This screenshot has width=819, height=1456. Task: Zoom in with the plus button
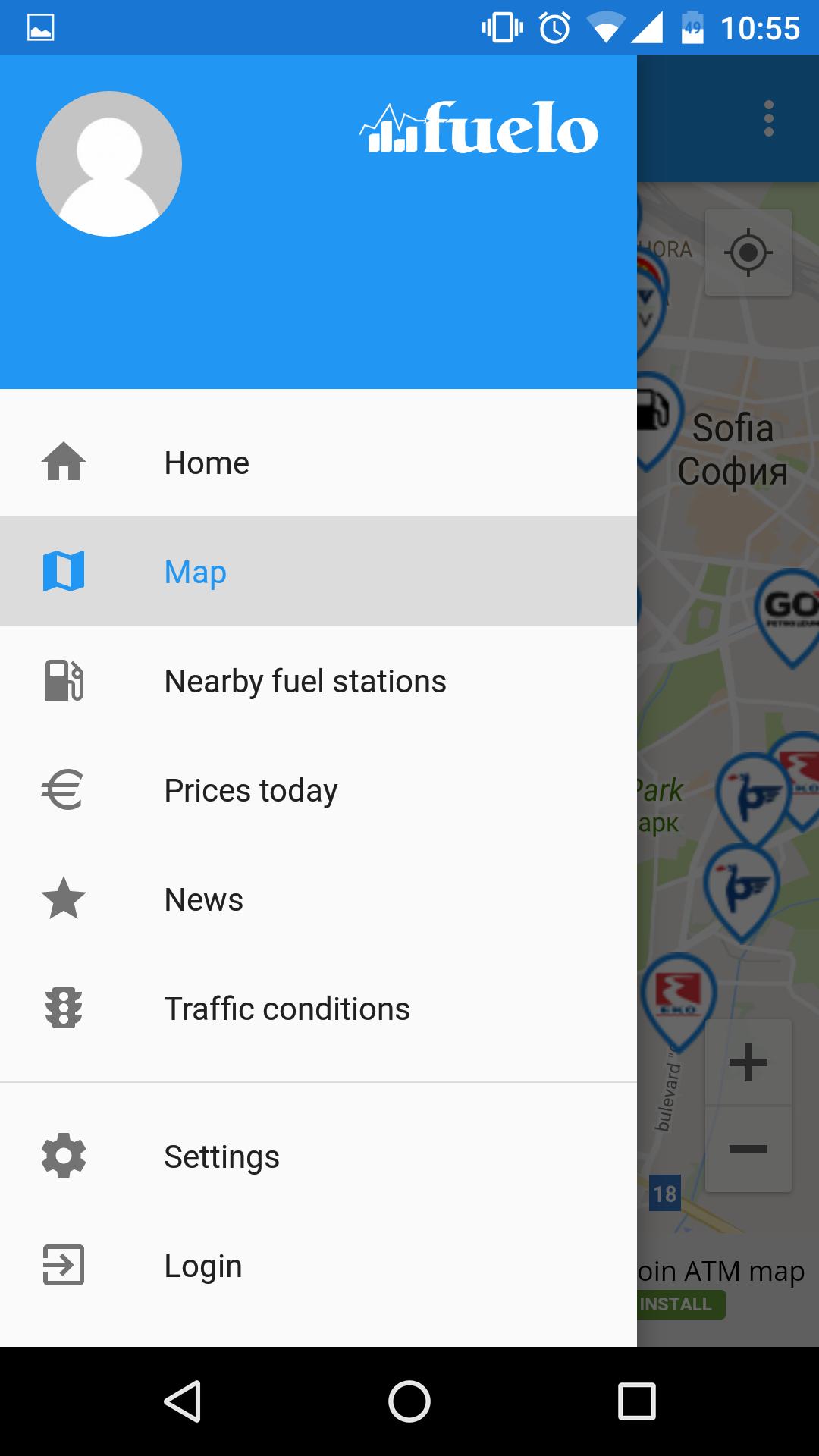(x=748, y=1062)
